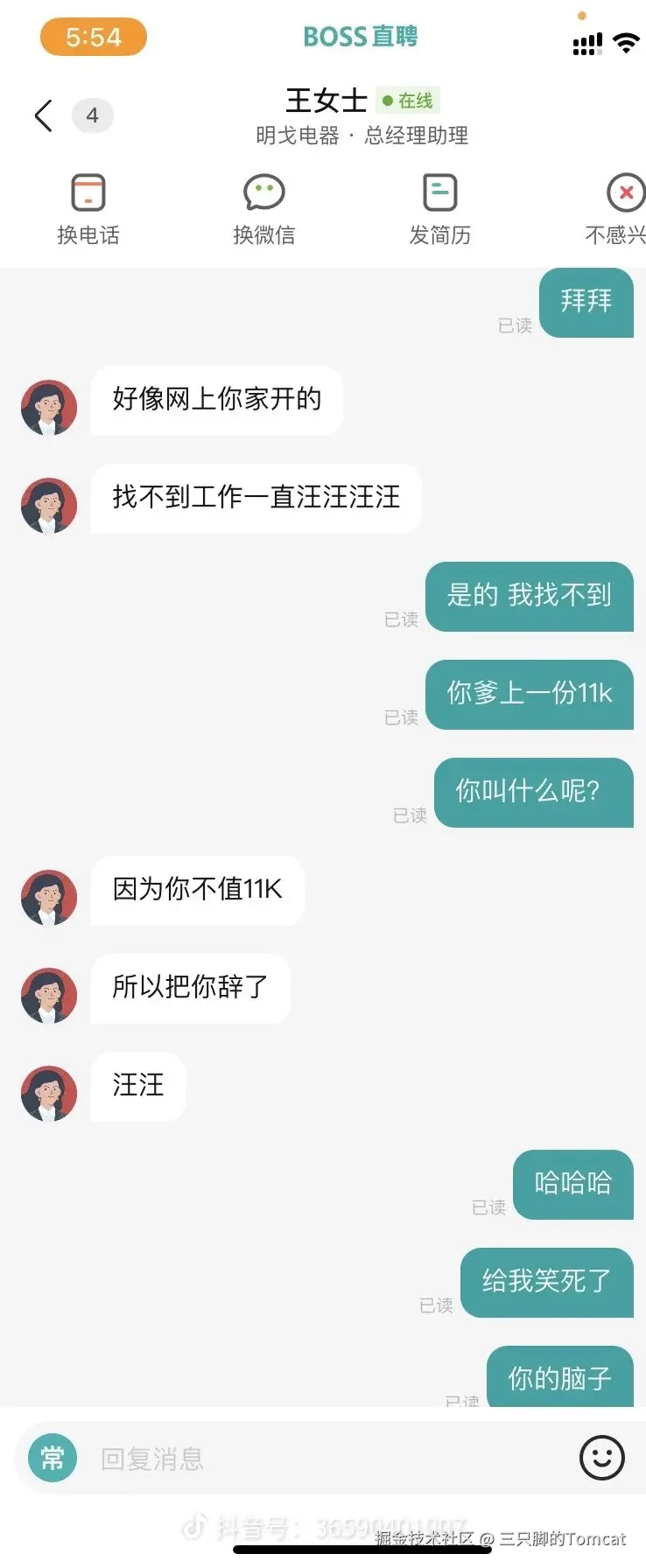Tap 换微信 to exchange WeChat
Image resolution: width=646 pixels, height=1568 pixels.
[x=263, y=208]
